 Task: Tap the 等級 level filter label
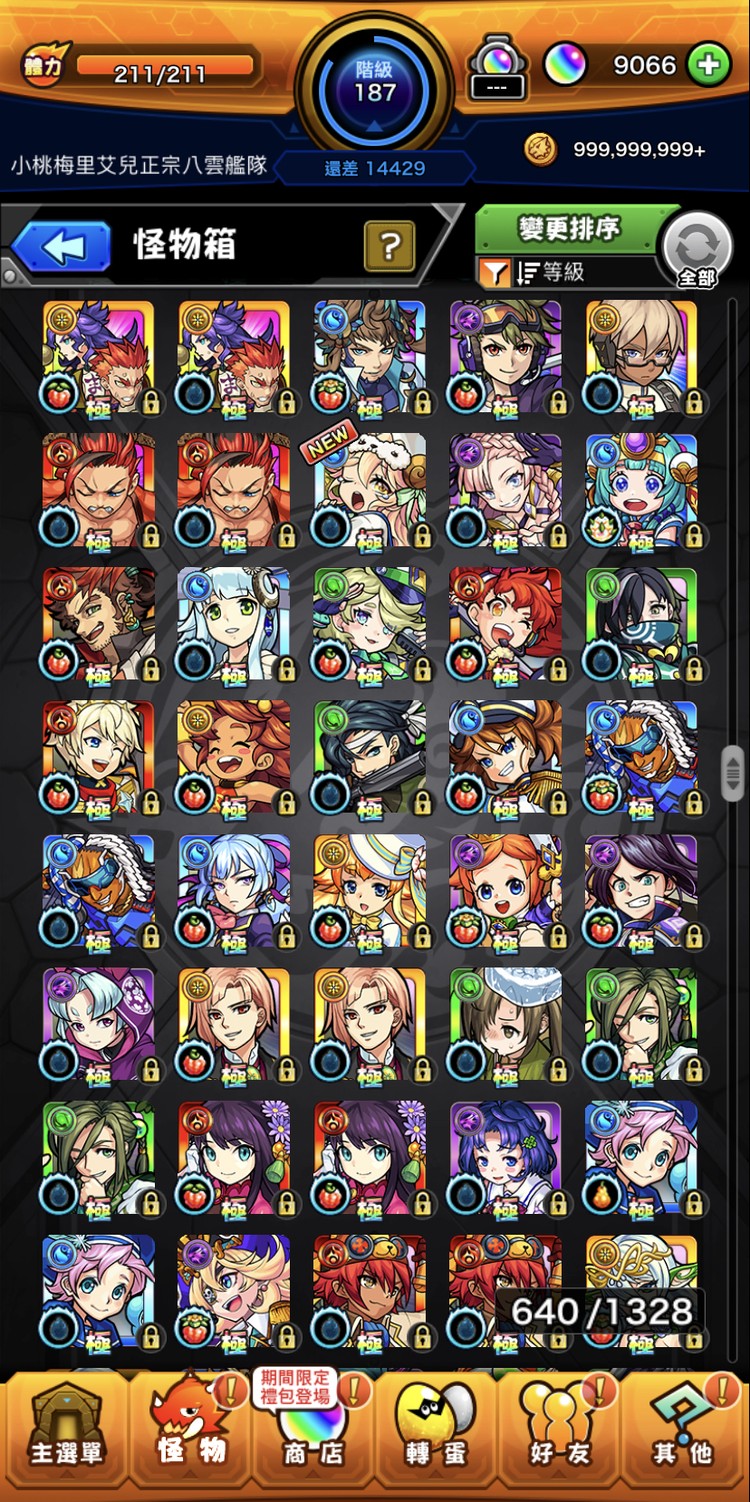pos(562,272)
